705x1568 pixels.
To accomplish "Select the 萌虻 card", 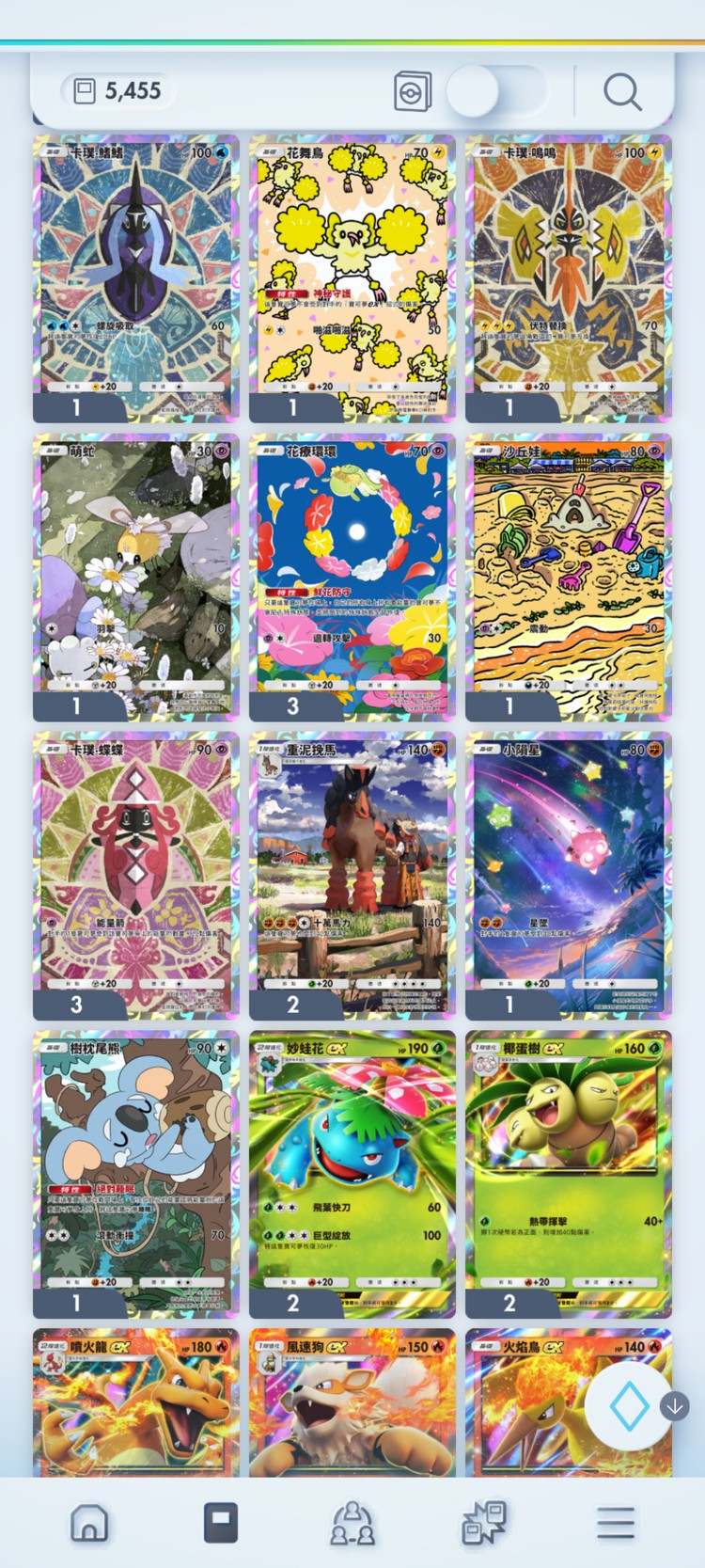I will pos(136,576).
